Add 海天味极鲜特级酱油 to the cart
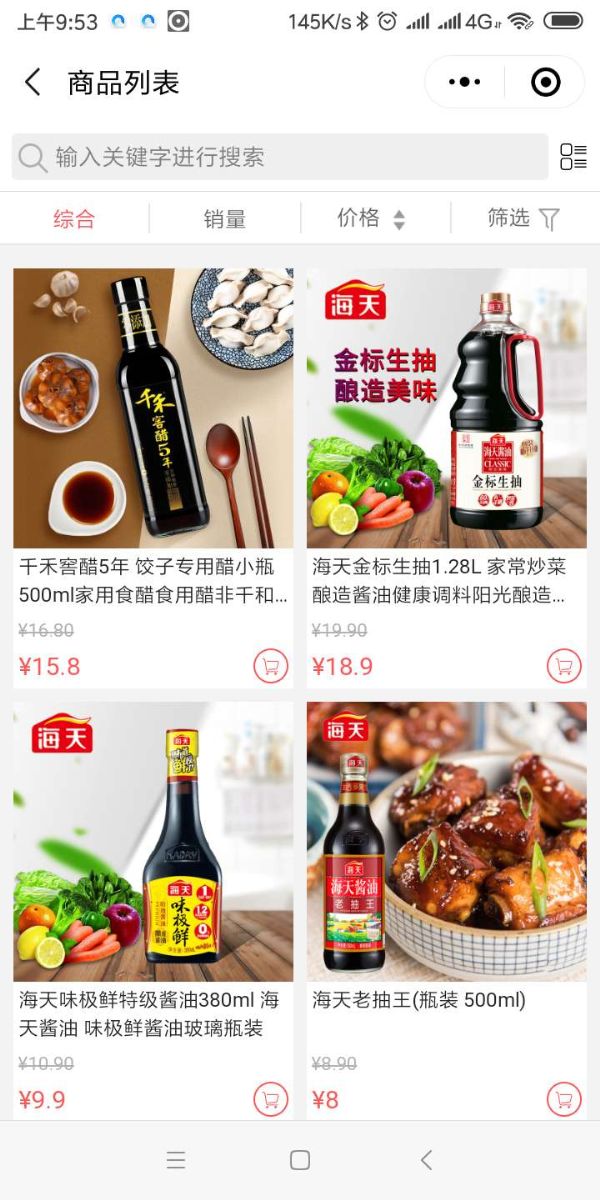Image resolution: width=600 pixels, height=1200 pixels. pyautogui.click(x=270, y=1099)
